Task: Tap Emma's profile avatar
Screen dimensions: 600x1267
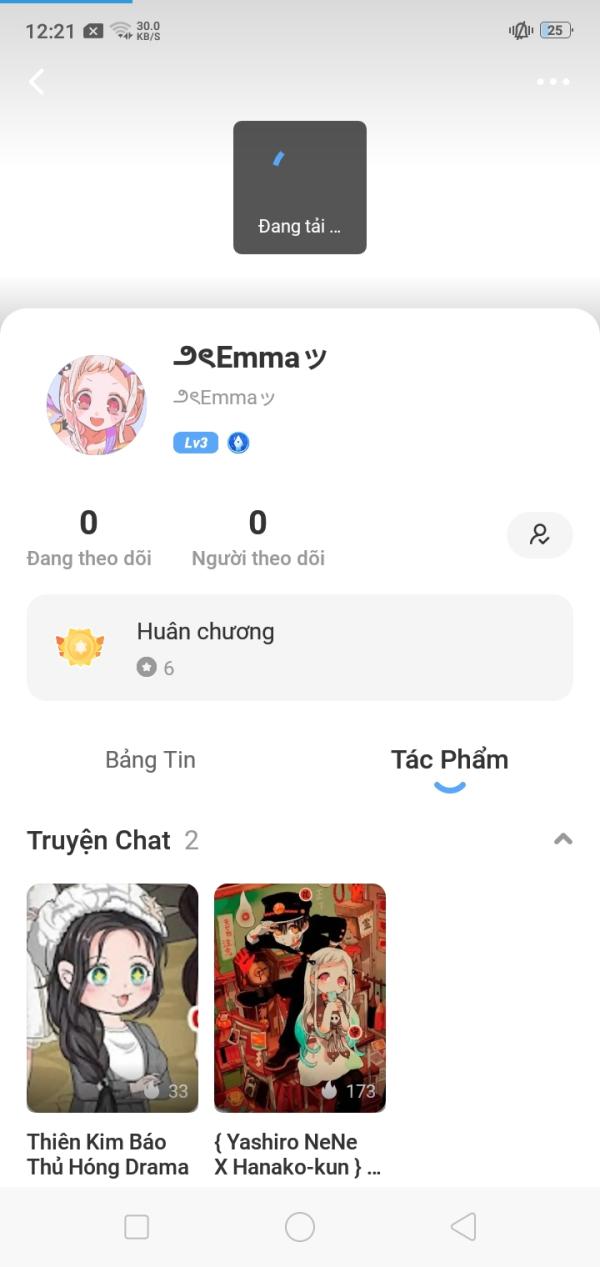Action: pyautogui.click(x=97, y=405)
